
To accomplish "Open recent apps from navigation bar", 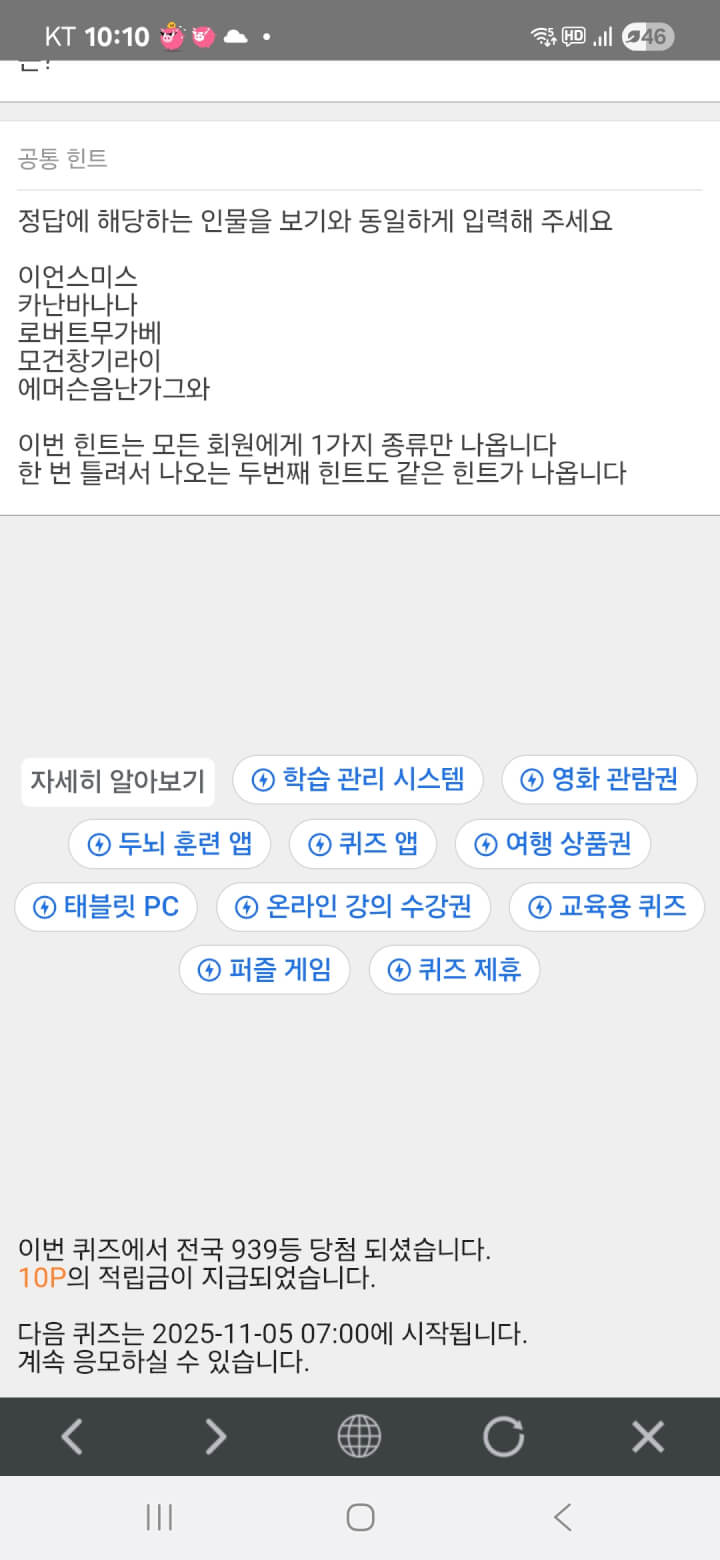I will (x=159, y=1517).
